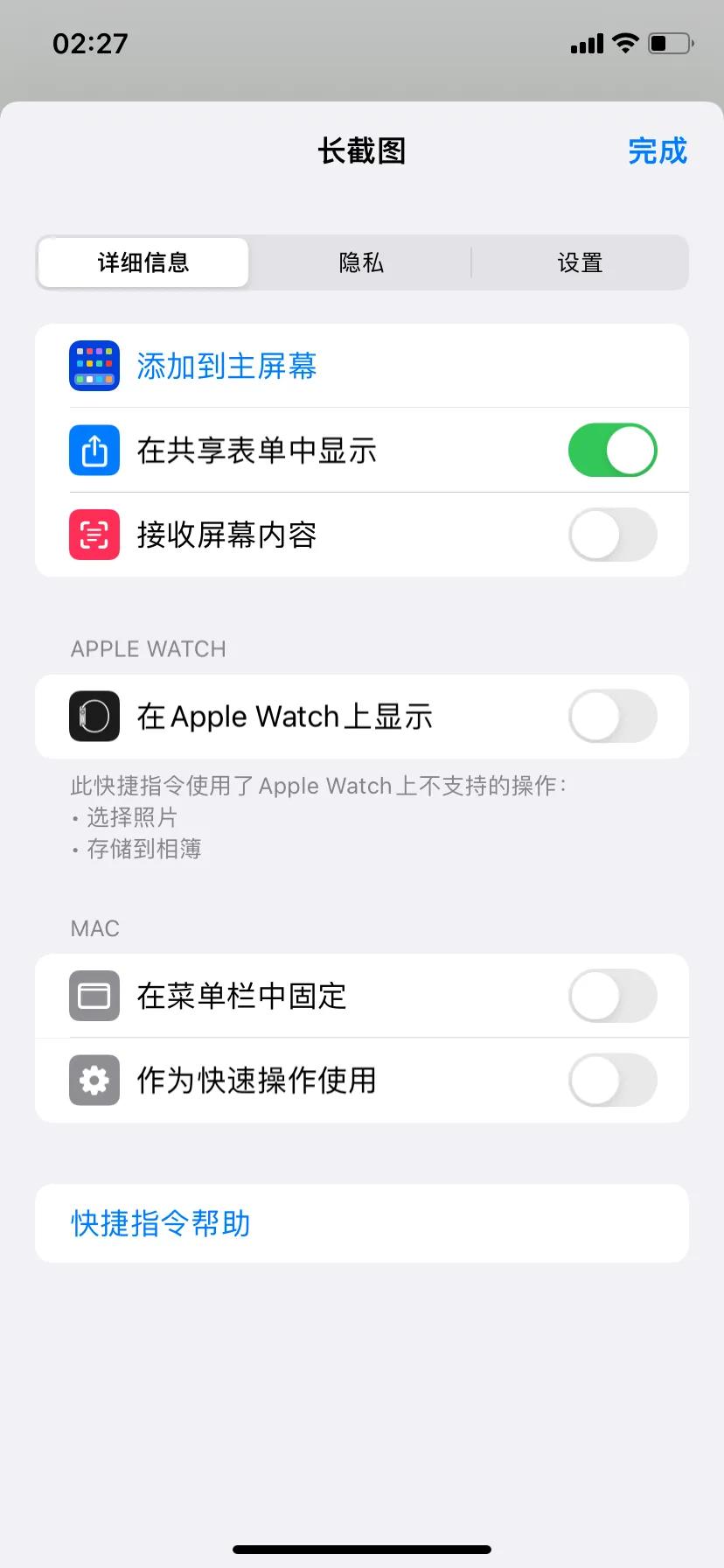Open 快捷指令帮助
This screenshot has width=724, height=1568.
coord(160,1223)
